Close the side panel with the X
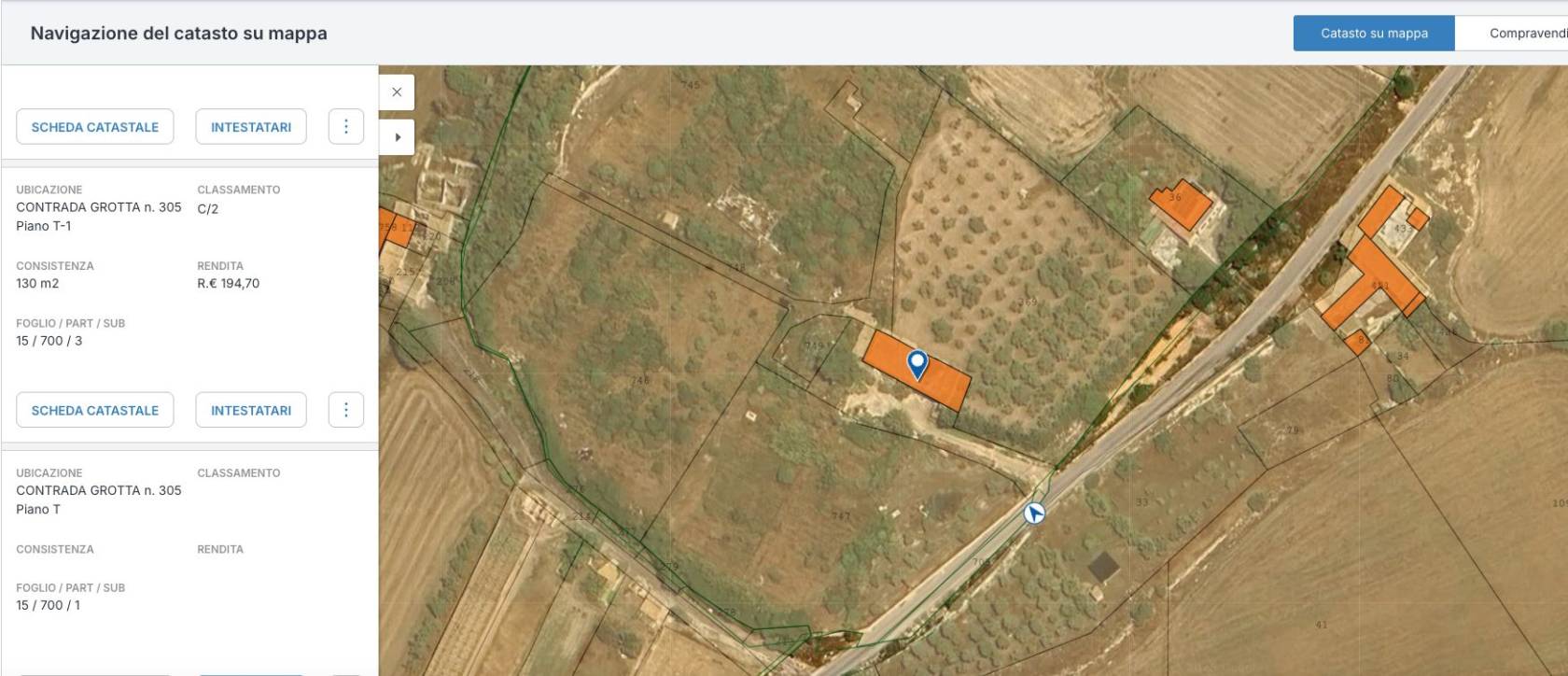Viewport: 1568px width, 676px height. (x=397, y=92)
